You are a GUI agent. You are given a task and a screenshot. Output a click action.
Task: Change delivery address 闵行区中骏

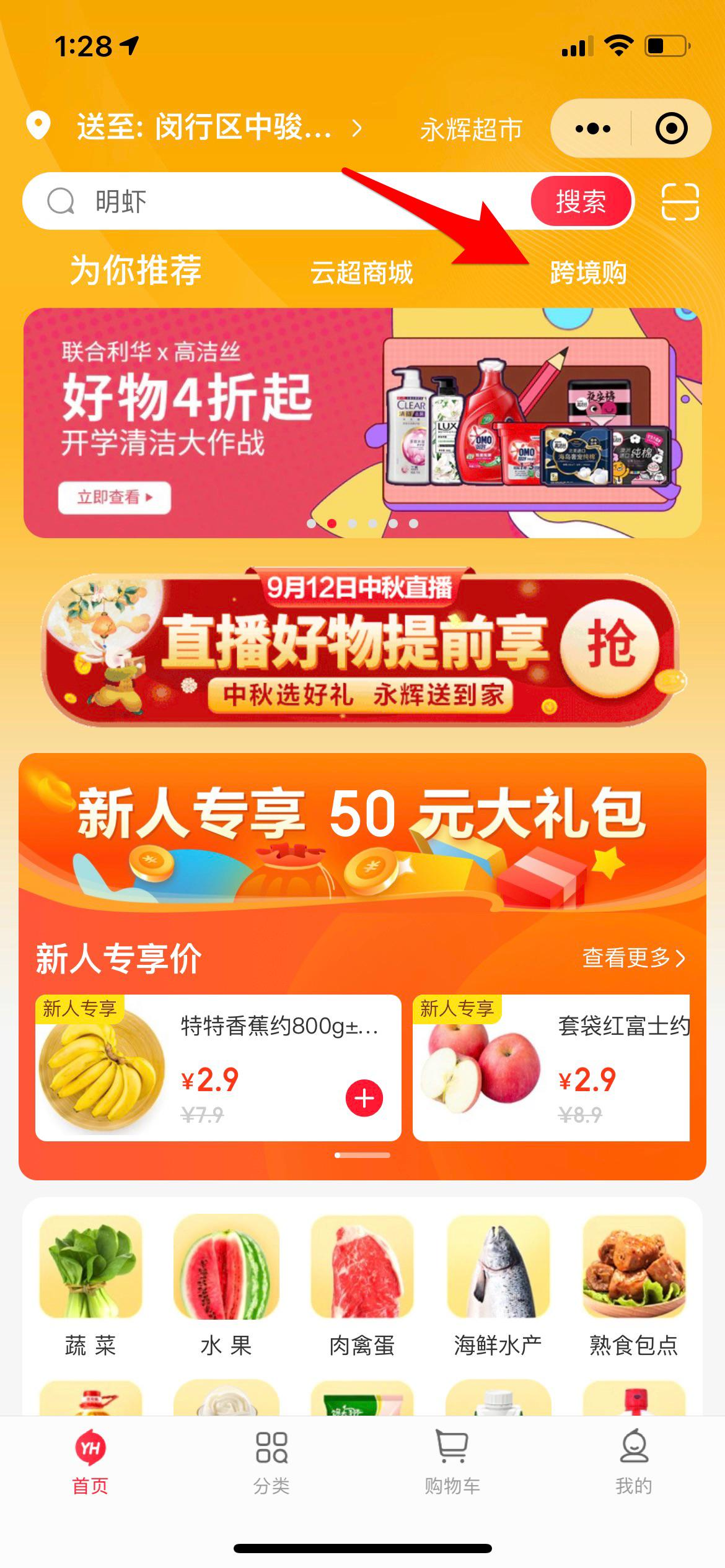pos(204,128)
